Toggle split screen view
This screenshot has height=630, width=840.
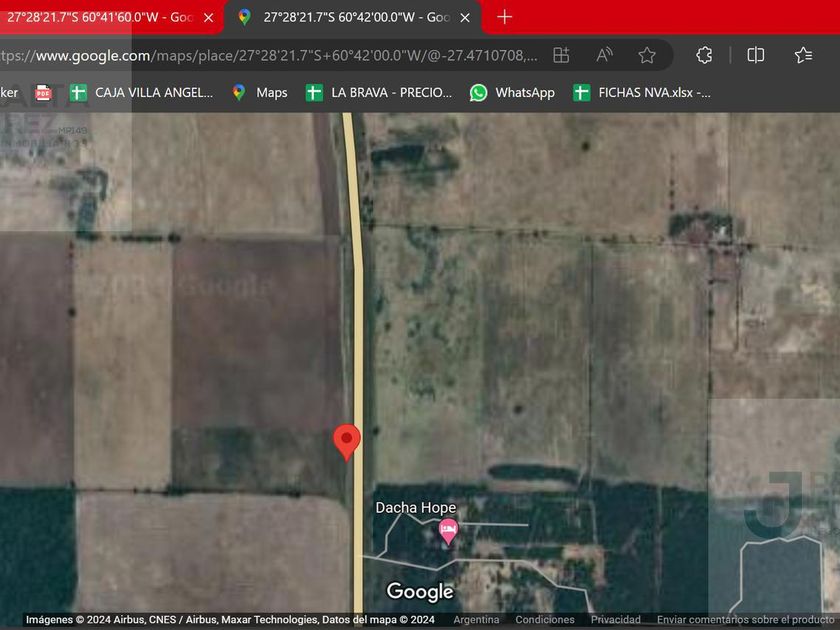point(755,55)
